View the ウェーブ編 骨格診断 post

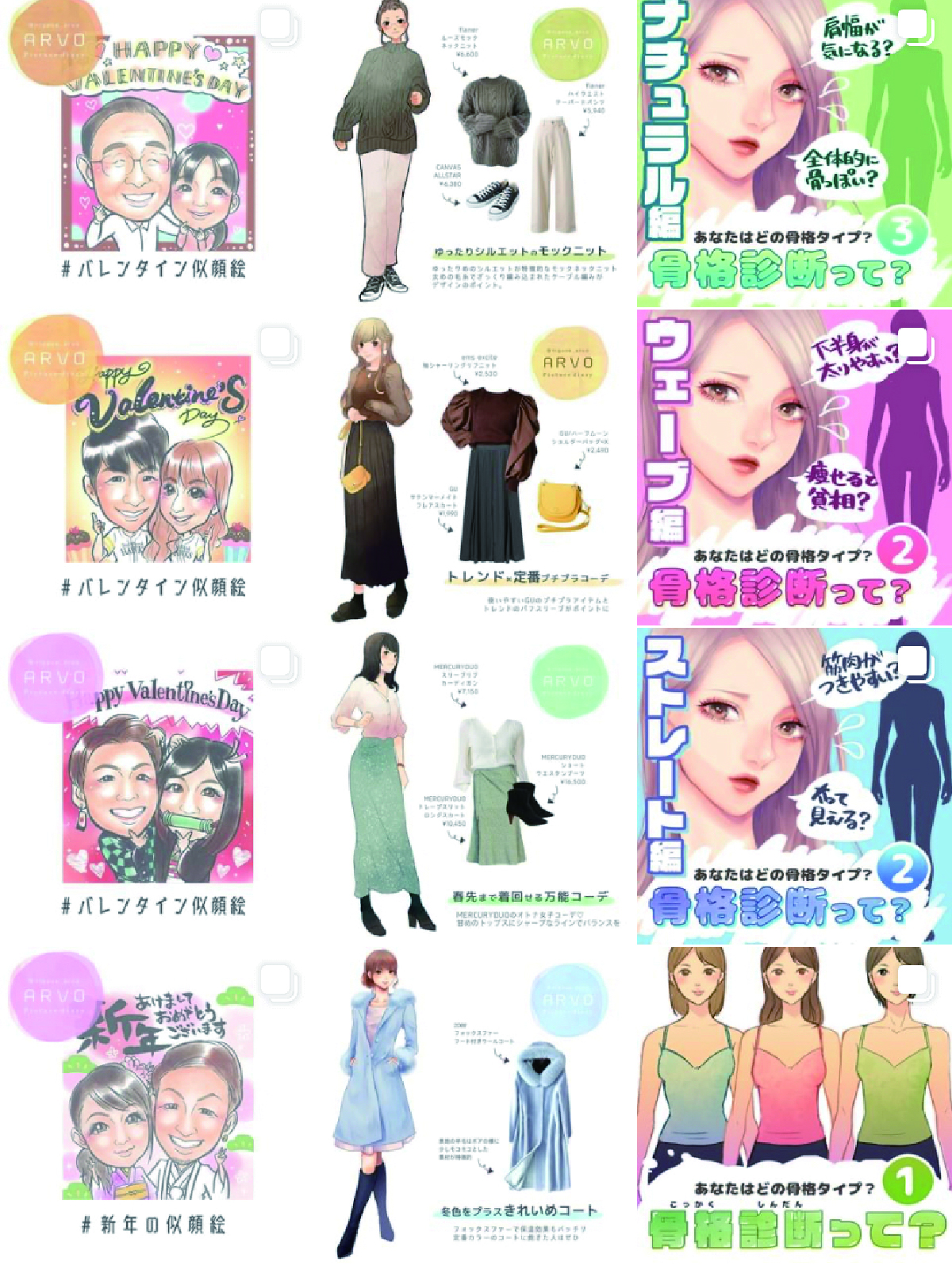[793, 468]
